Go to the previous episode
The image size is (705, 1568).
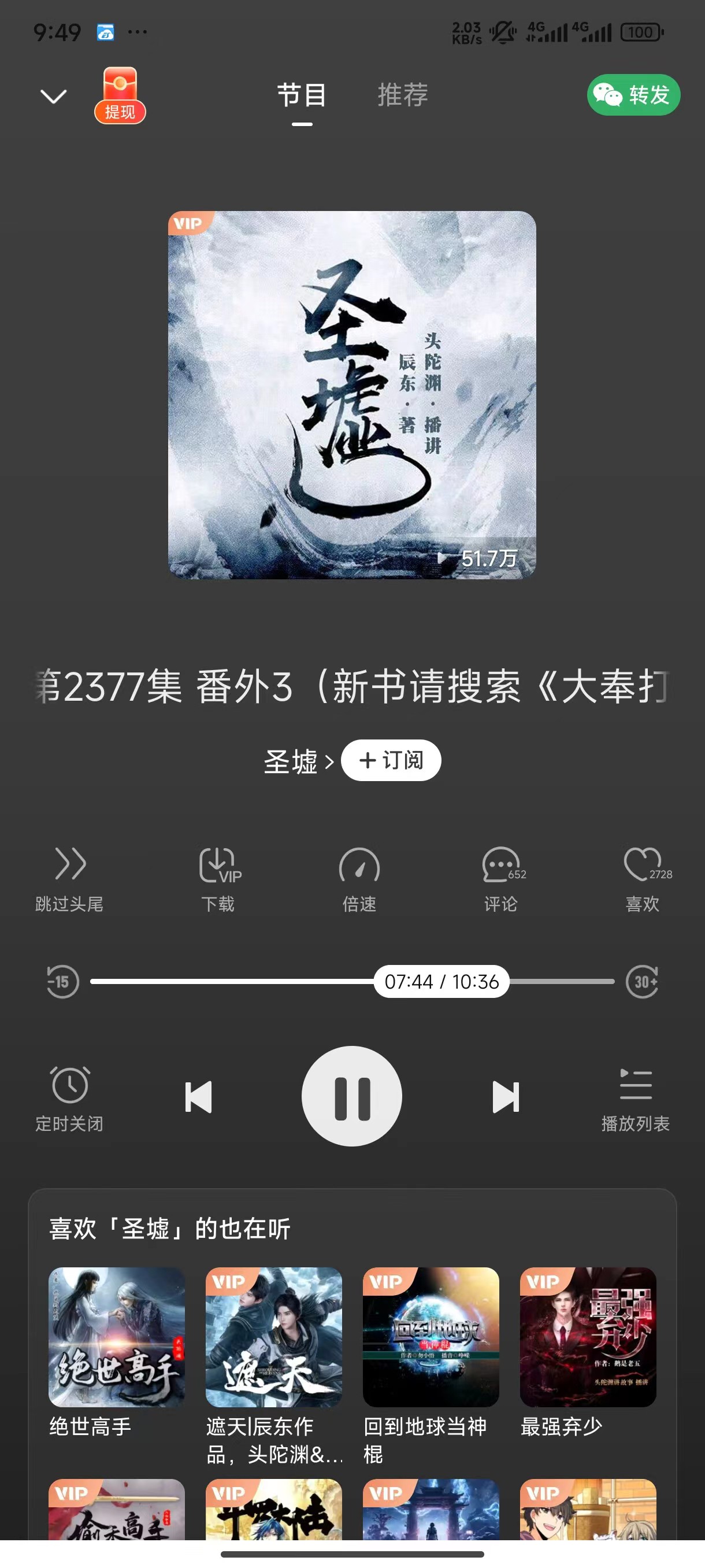pyautogui.click(x=198, y=1097)
